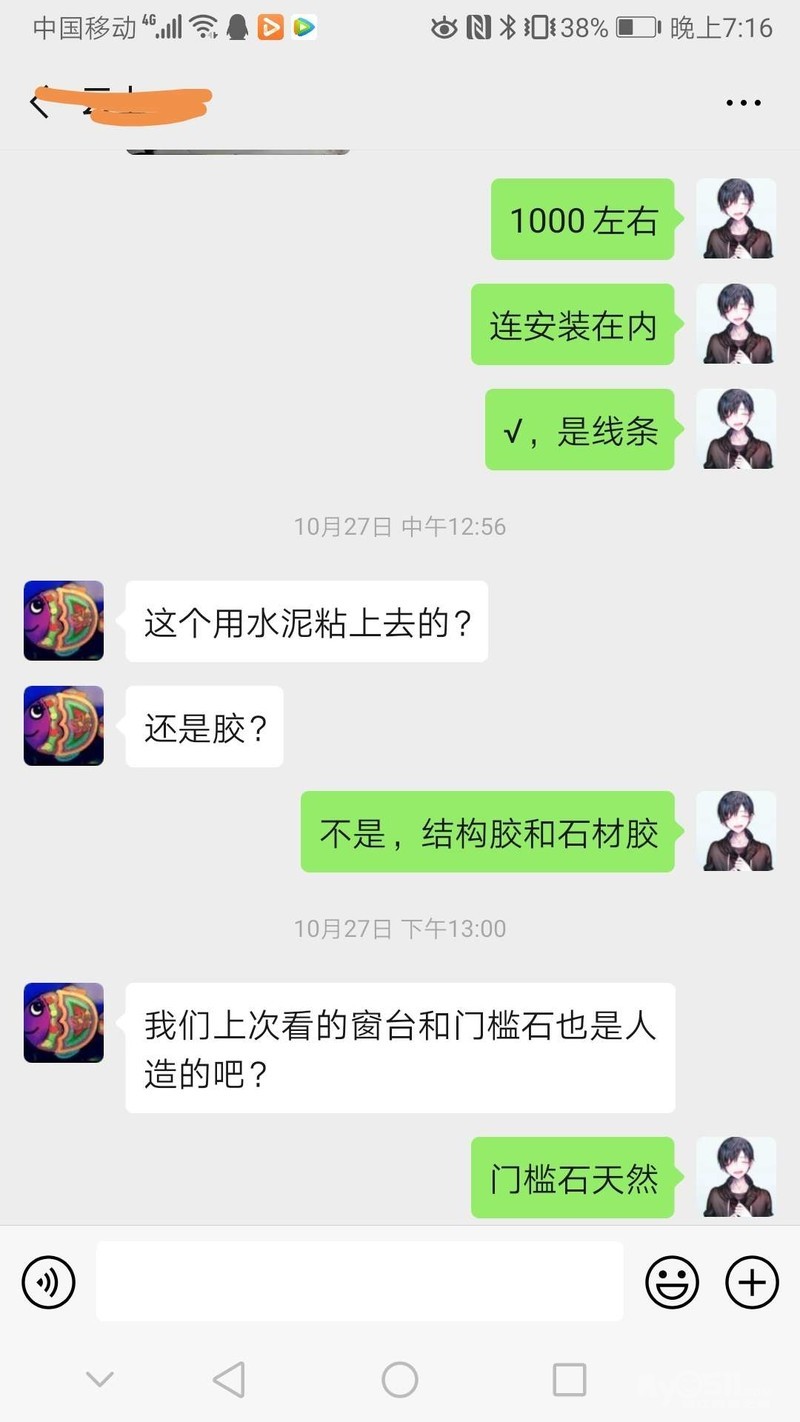
Task: Open the chat overflow menu
Action: tap(743, 103)
